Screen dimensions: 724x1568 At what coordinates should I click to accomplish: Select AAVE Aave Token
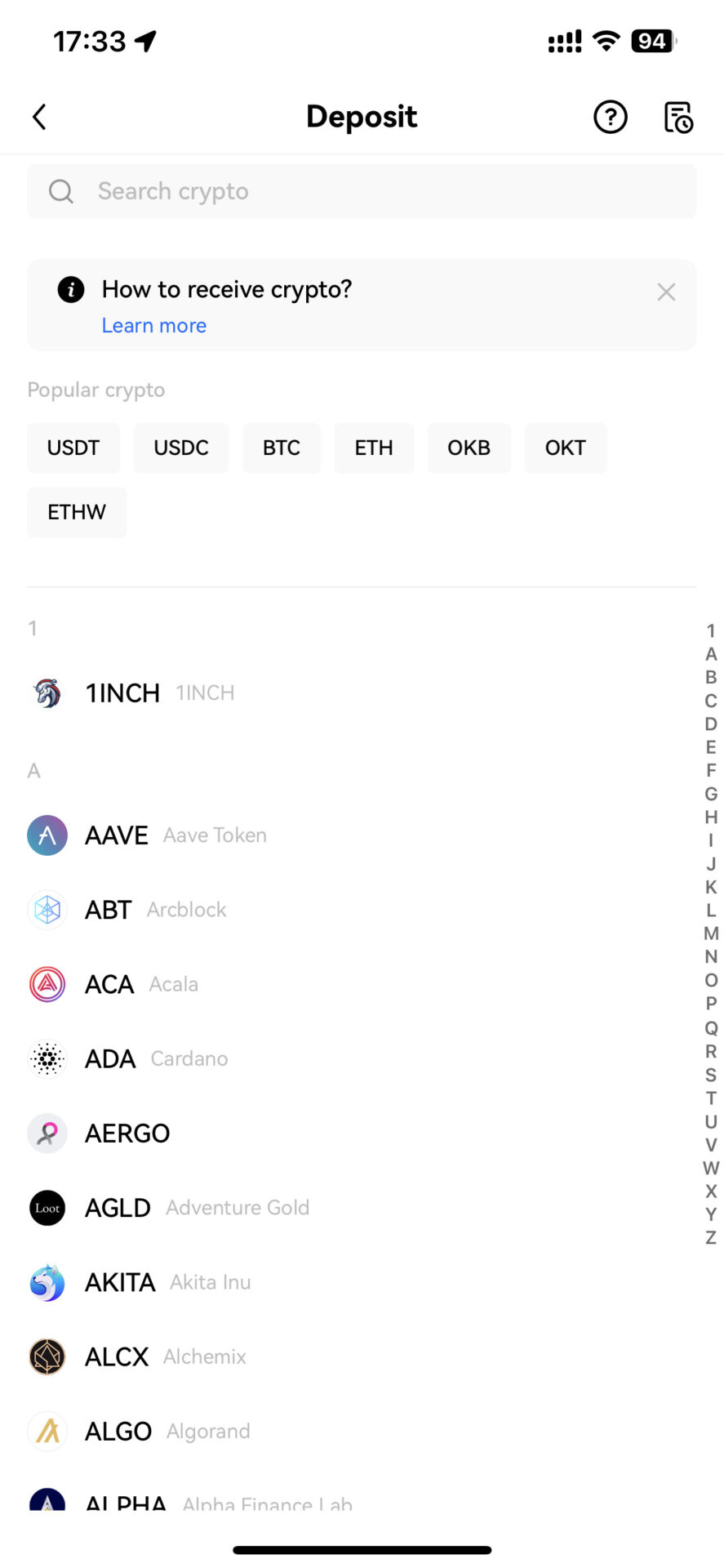pos(362,835)
